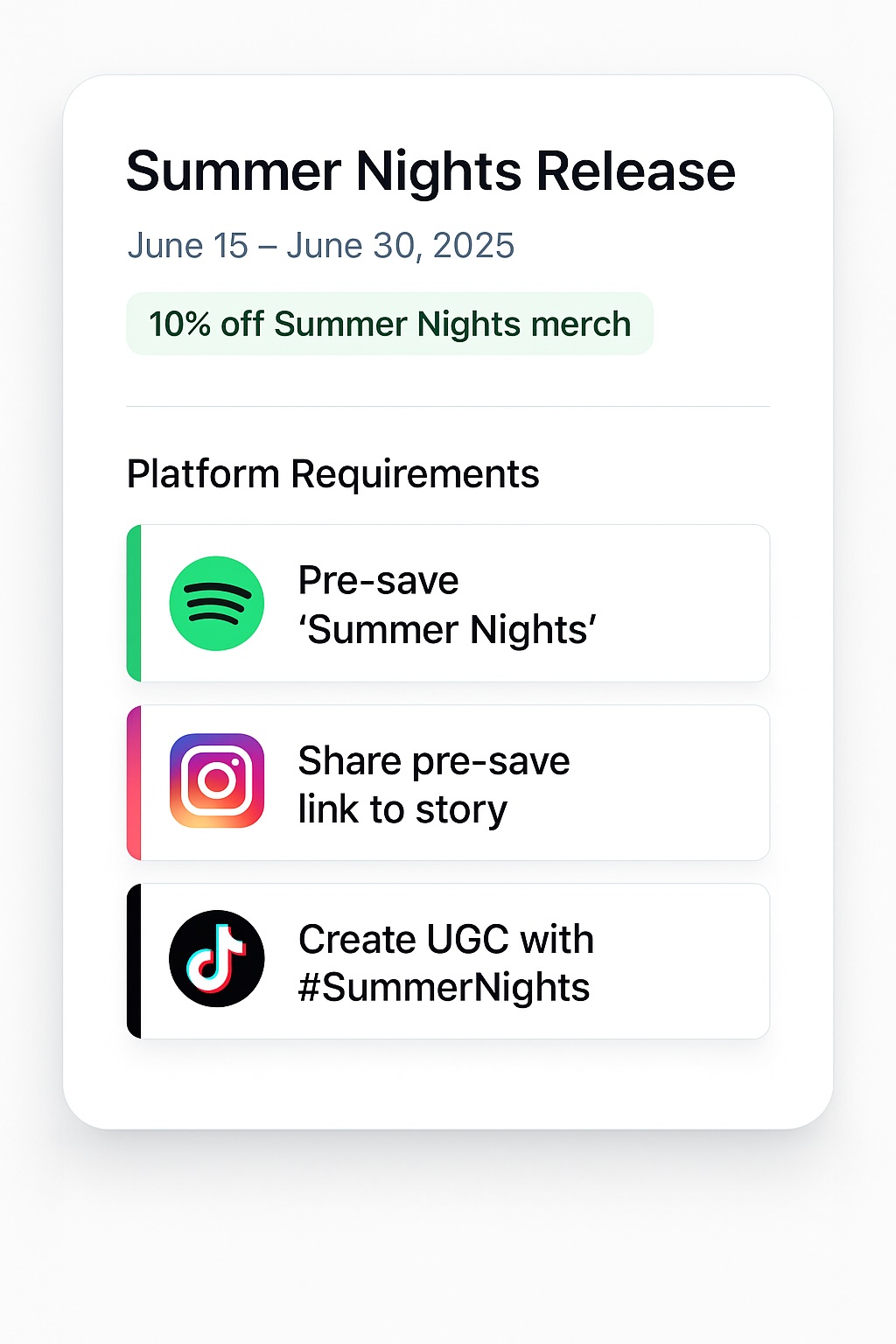896x1344 pixels.
Task: Click the black accent bar on TikTok card
Action: 131,959
